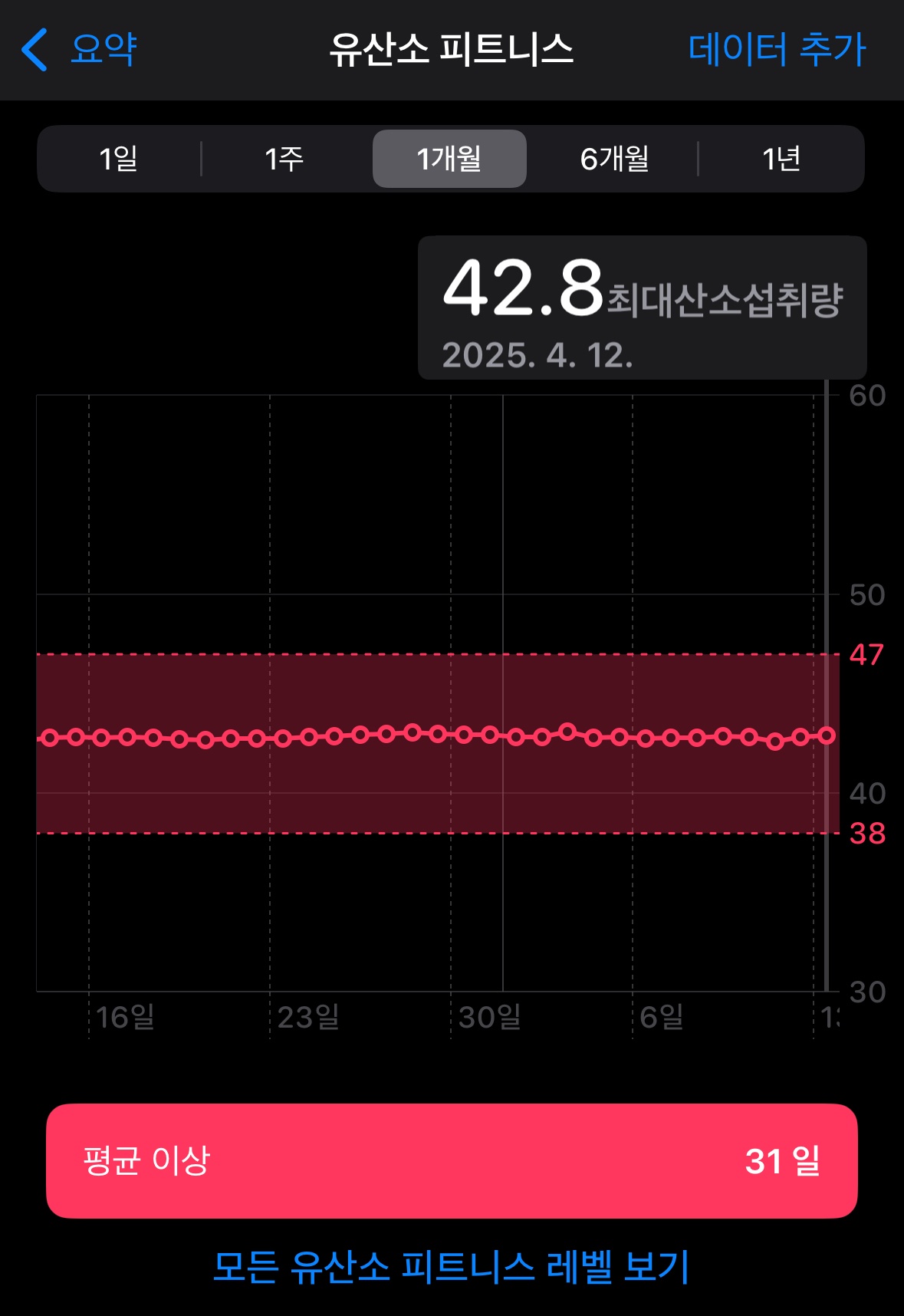Switch to the 1일 view

coord(118,159)
